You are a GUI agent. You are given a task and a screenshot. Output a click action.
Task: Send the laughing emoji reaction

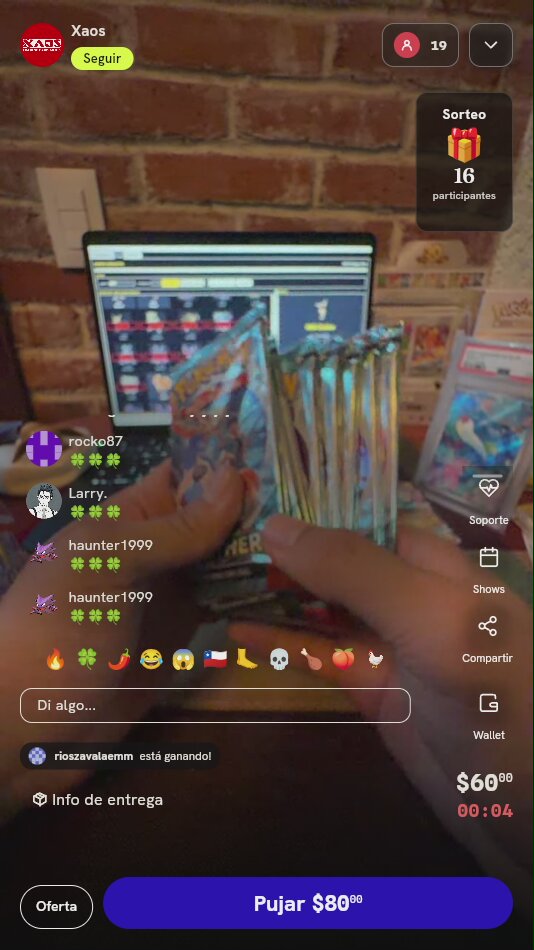[x=151, y=659]
